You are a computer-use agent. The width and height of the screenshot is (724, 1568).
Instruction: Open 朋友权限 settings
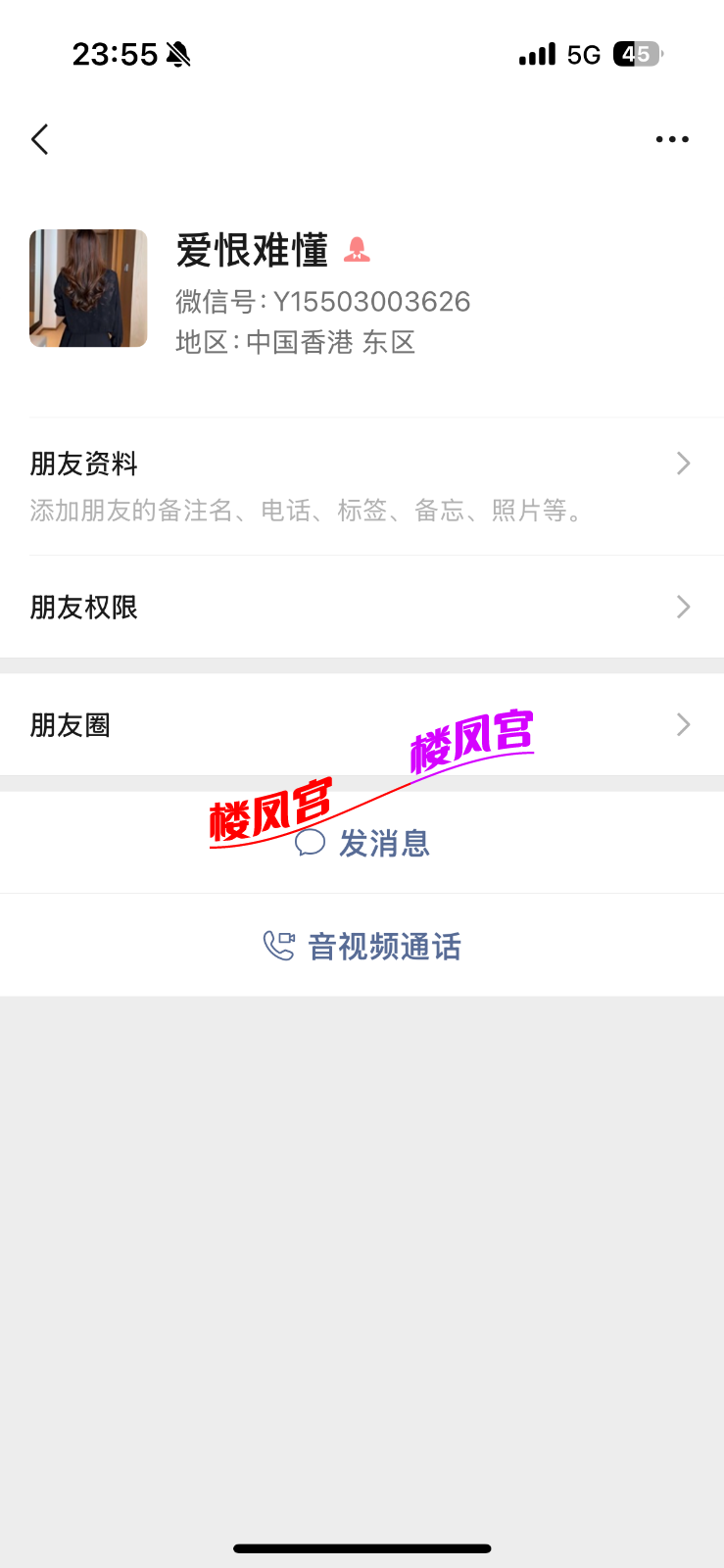pyautogui.click(x=362, y=608)
